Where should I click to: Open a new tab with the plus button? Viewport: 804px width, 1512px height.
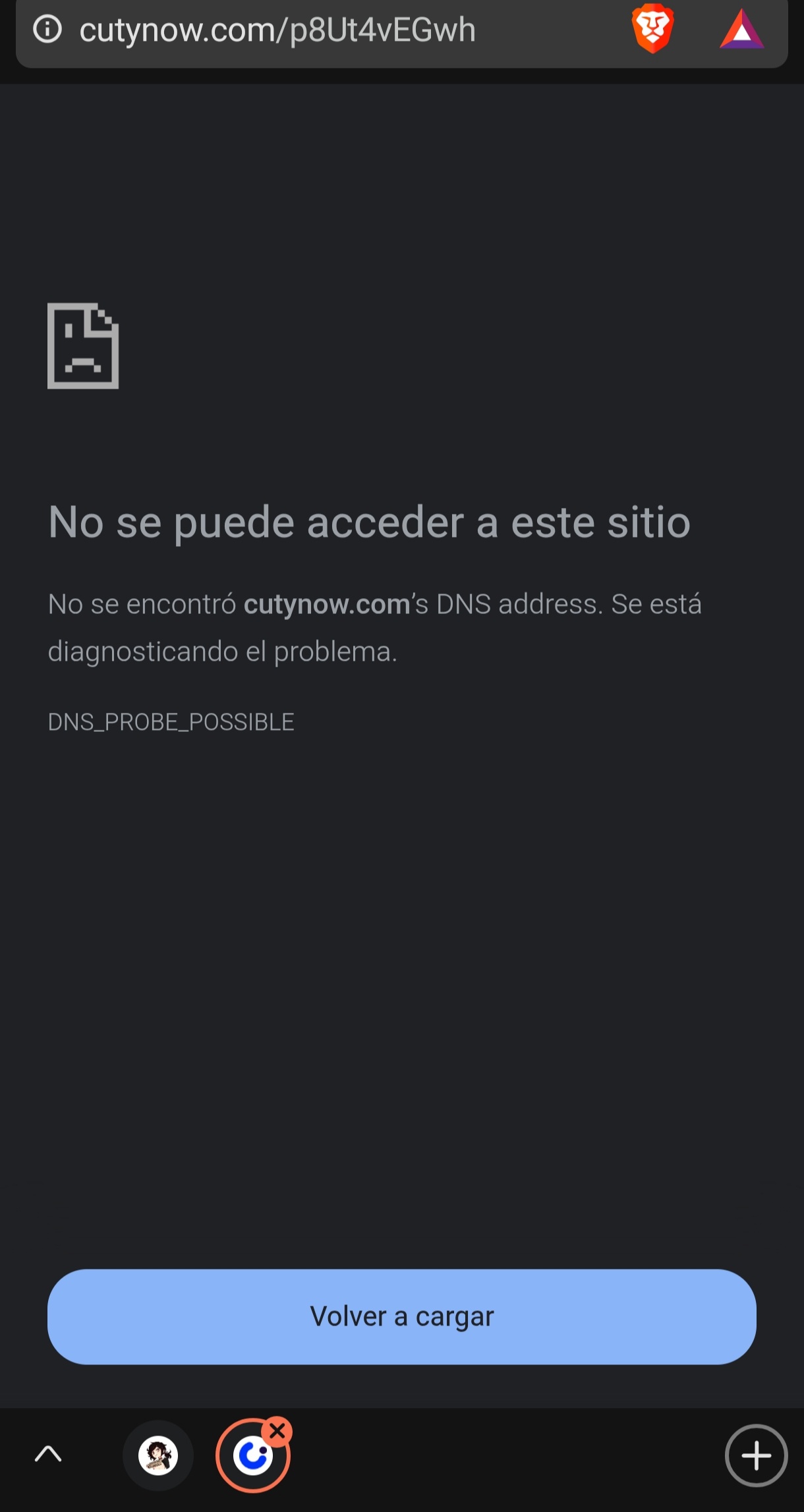(x=756, y=1455)
